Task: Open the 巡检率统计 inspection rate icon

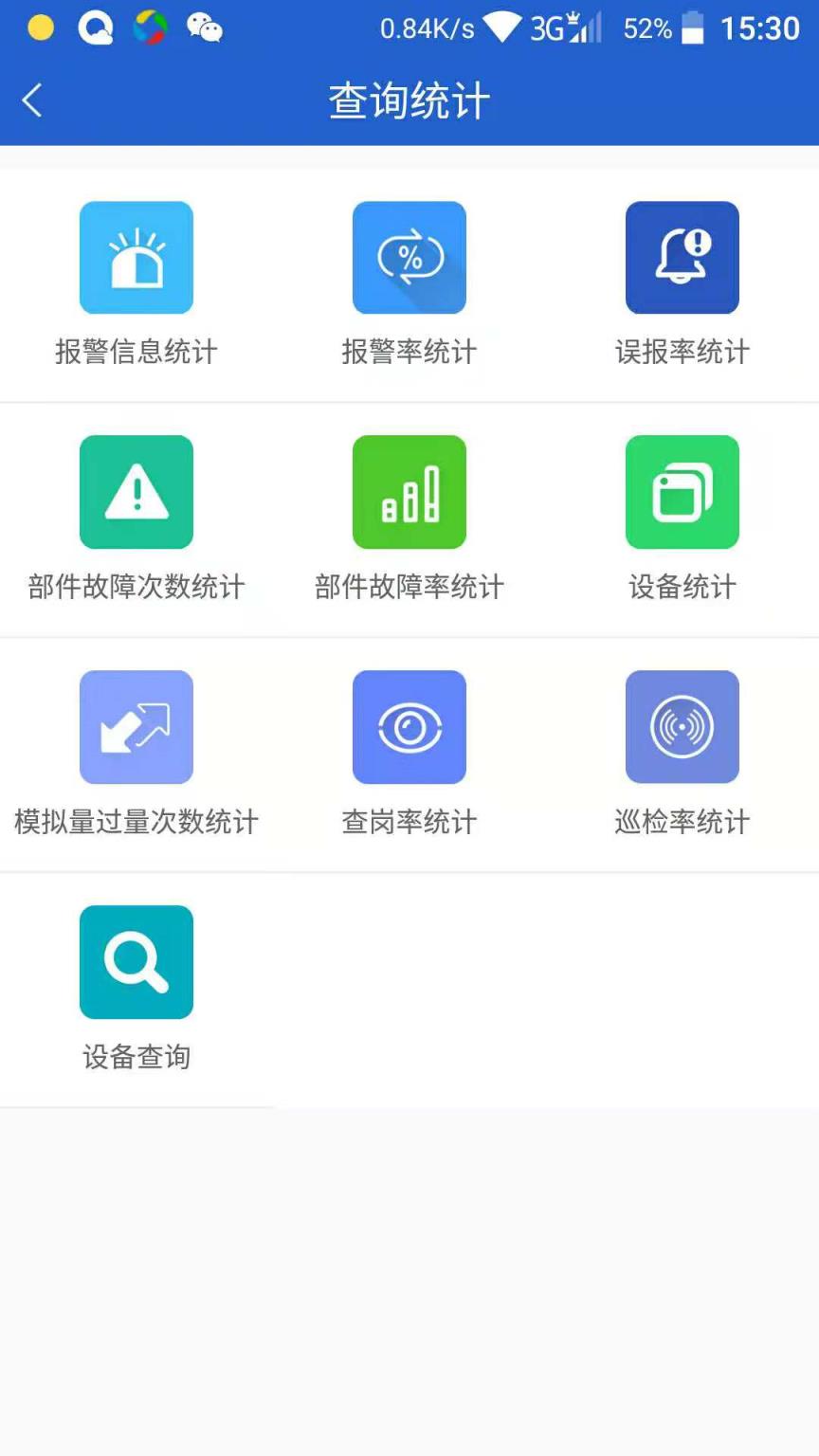Action: (682, 727)
